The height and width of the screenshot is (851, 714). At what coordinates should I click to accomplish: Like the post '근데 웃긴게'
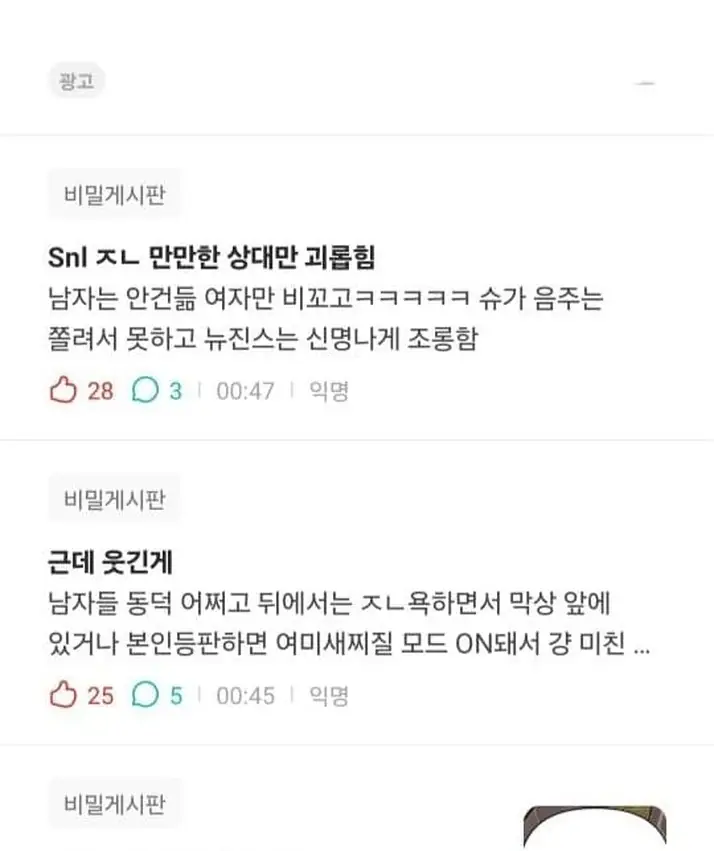(x=63, y=695)
